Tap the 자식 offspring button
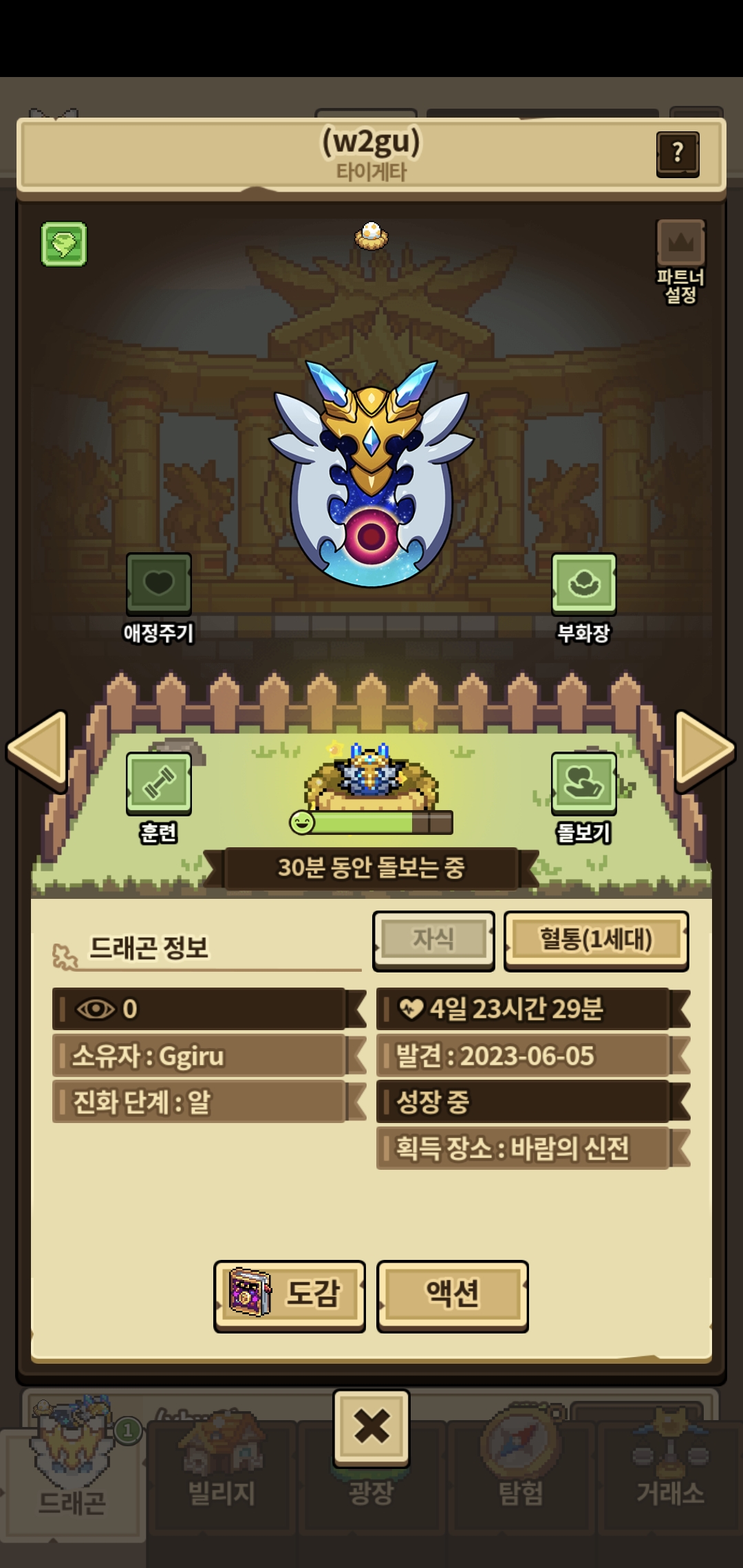 433,941
